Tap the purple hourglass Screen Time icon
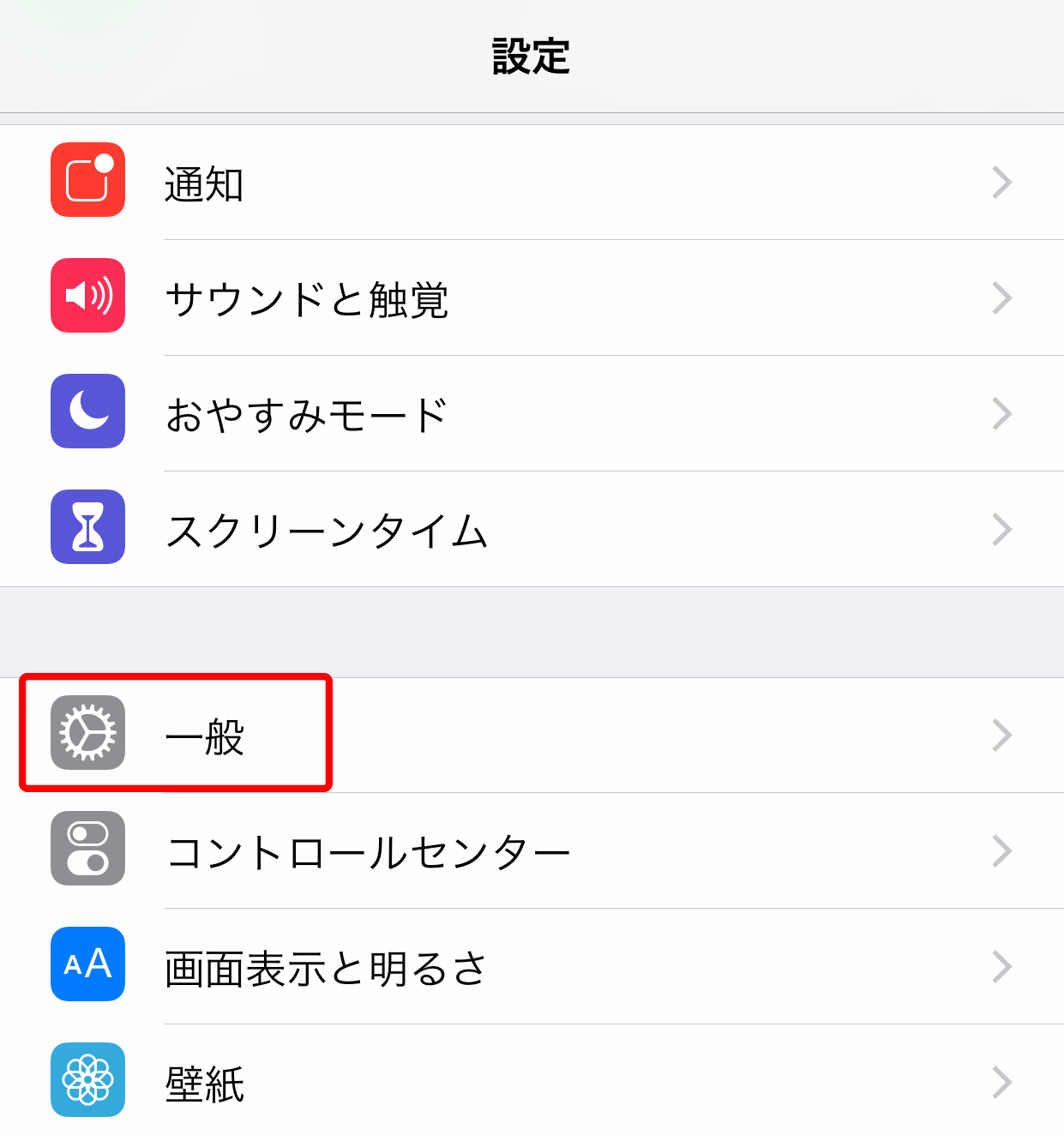This screenshot has height=1135, width=1064. (x=87, y=528)
